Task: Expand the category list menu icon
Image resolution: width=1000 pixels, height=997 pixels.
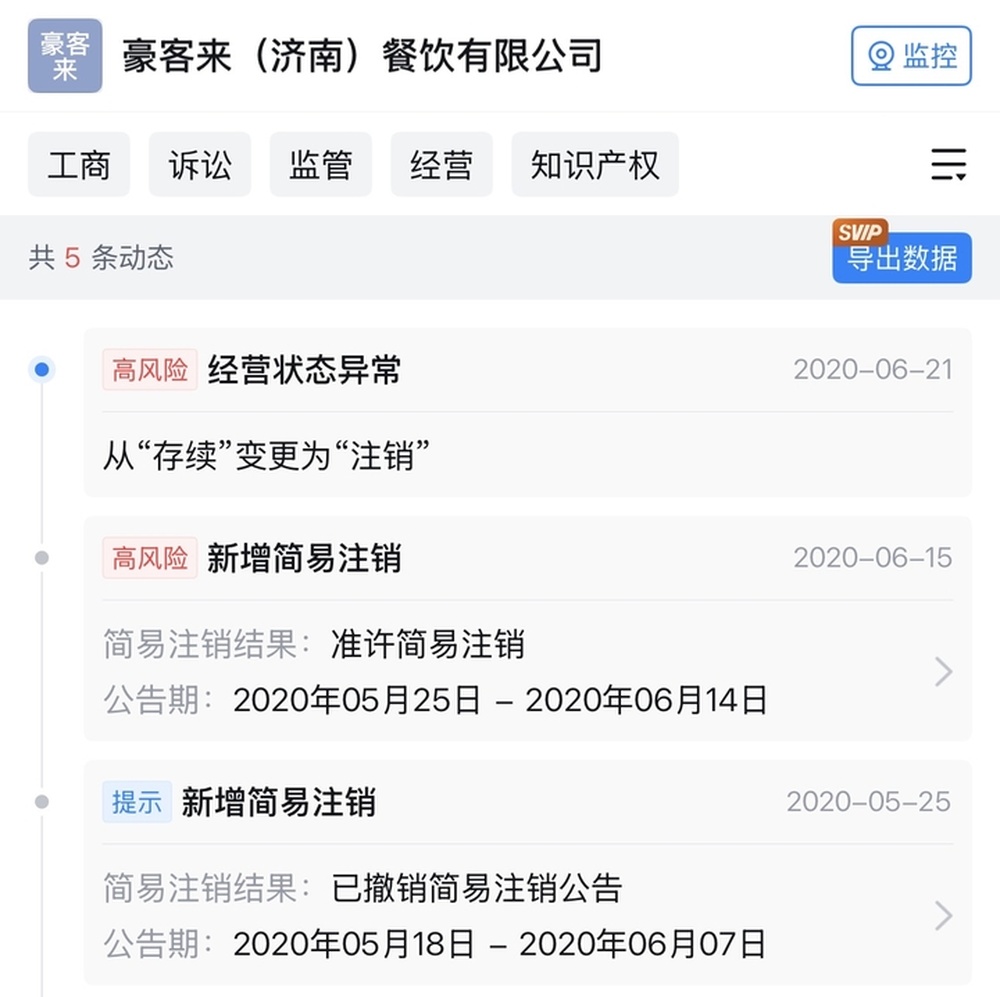Action: [x=948, y=165]
